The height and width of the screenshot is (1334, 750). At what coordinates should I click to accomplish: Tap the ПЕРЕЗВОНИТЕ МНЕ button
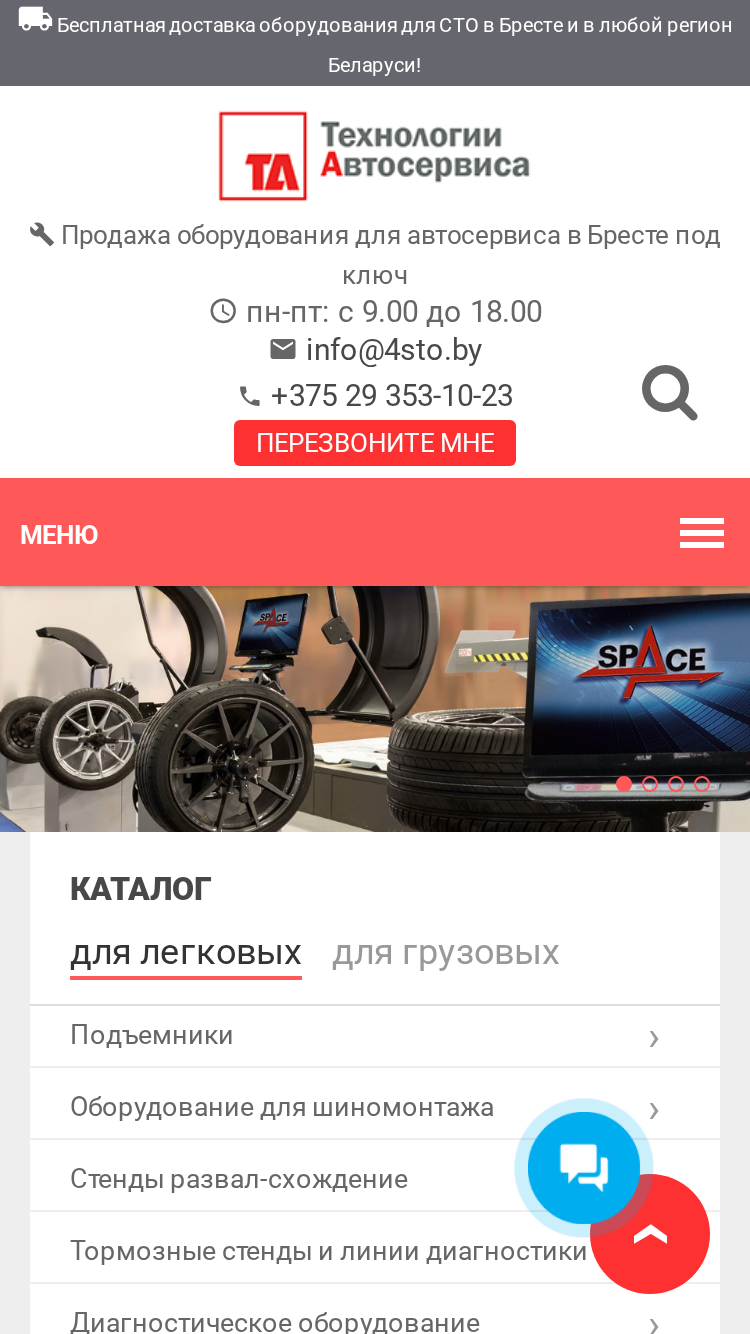tap(375, 443)
